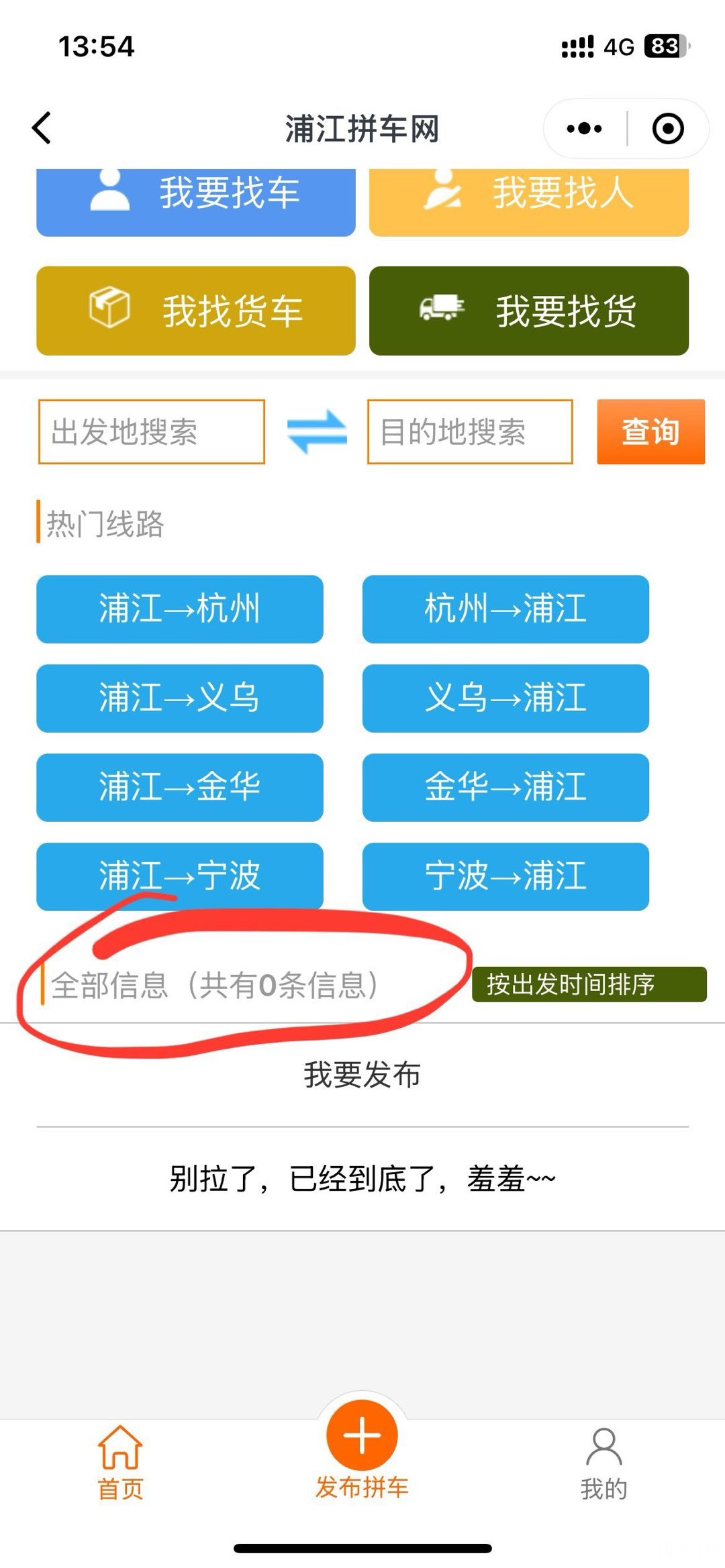Switch to the 我的 tab
Screen dimensions: 725x1568
click(603, 1463)
